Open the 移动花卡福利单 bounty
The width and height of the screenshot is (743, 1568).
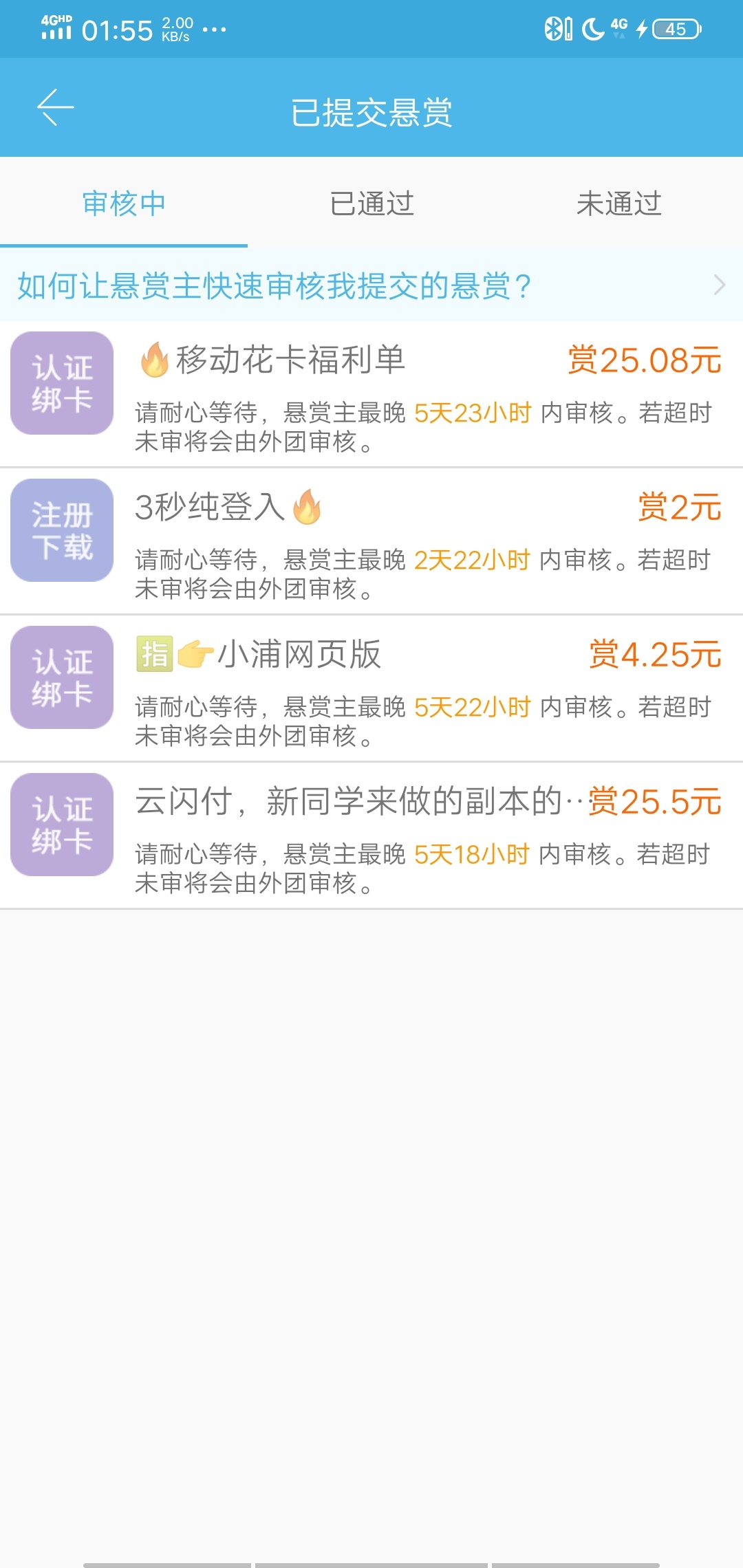click(371, 394)
